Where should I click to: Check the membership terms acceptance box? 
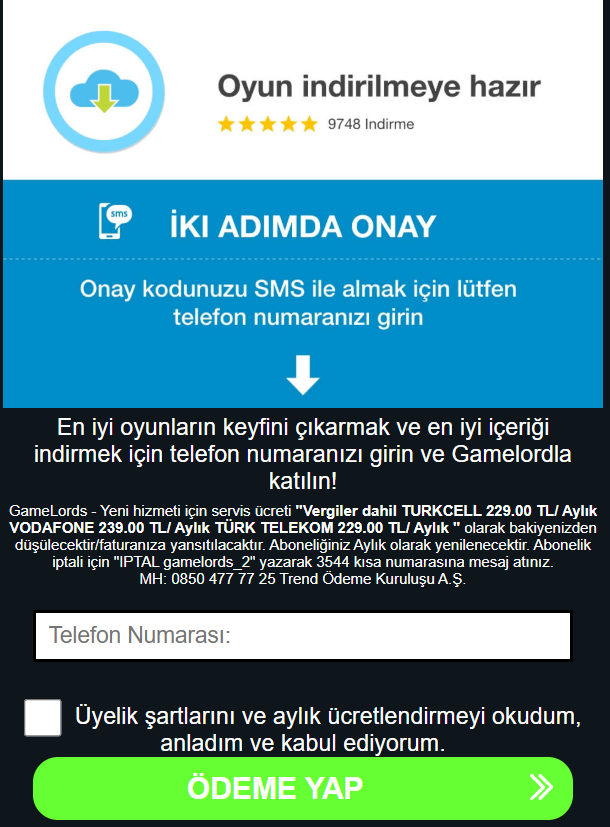coord(43,717)
